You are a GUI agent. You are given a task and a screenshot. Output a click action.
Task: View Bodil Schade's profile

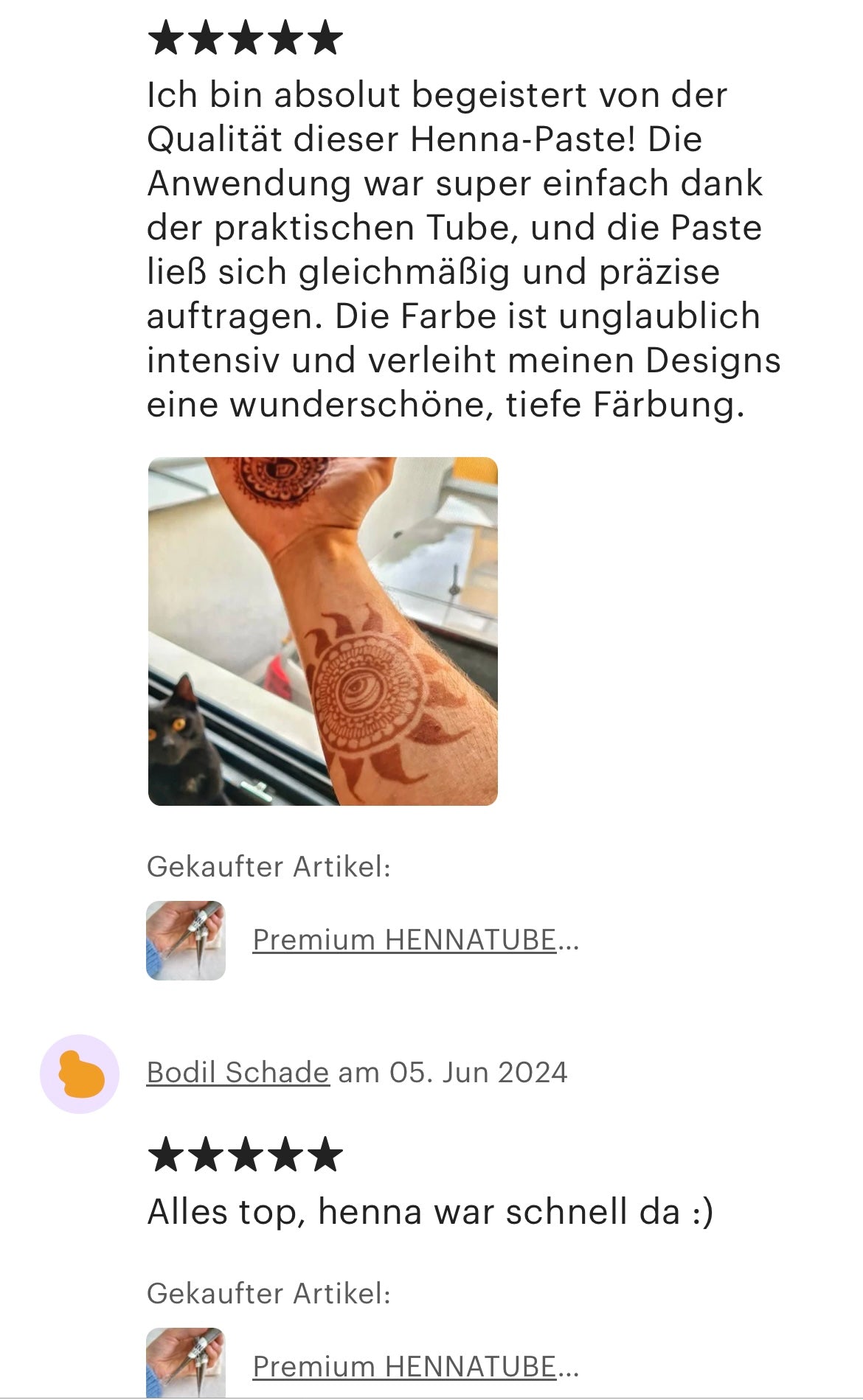(x=238, y=1073)
